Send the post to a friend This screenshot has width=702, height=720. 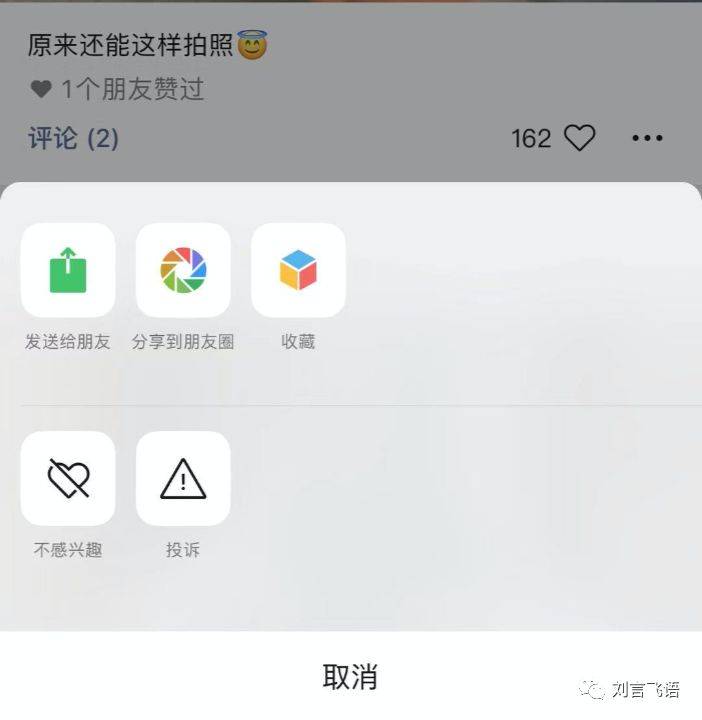[x=68, y=270]
